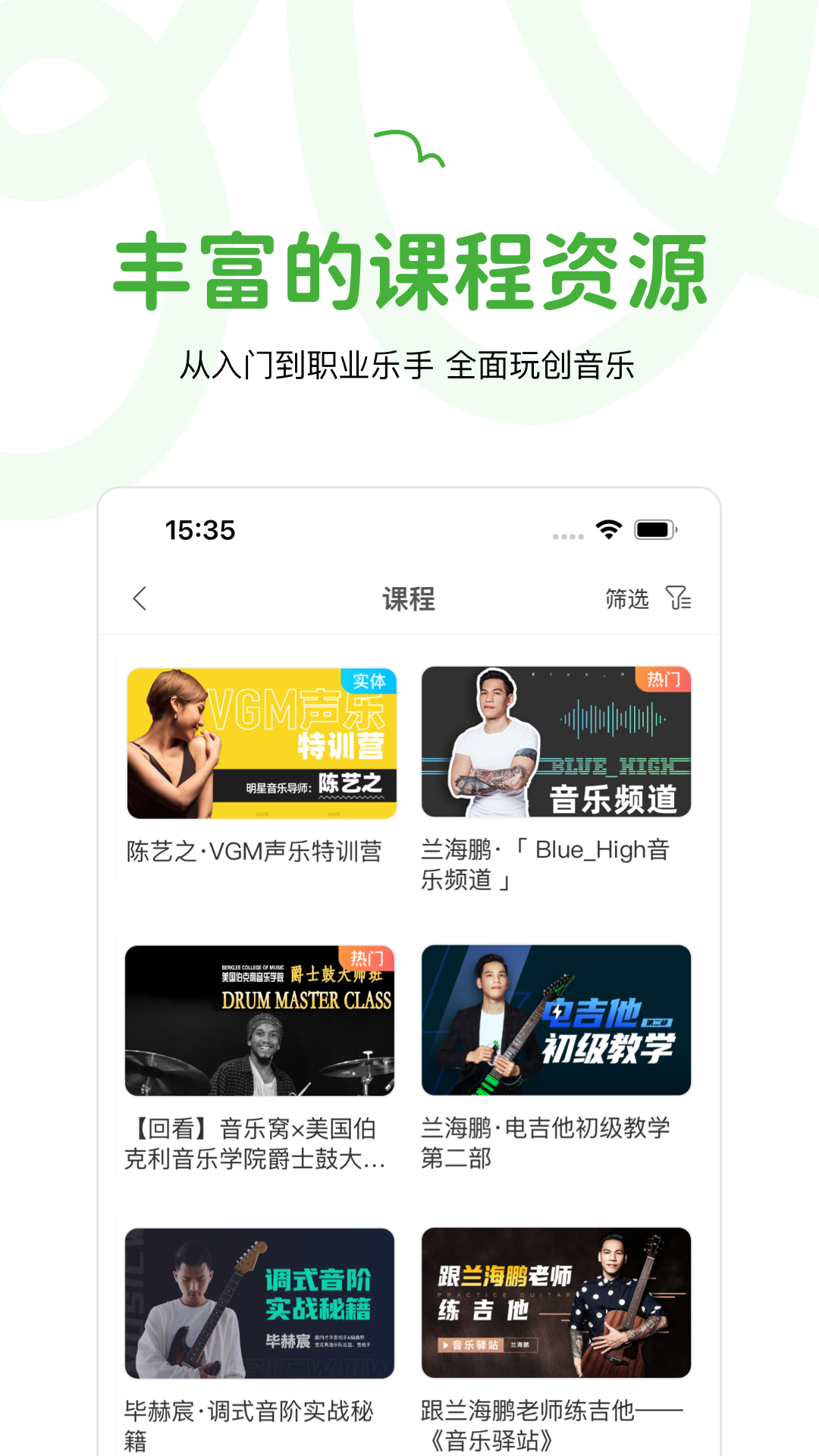Select the 课程 title in the header
This screenshot has width=819, height=1456.
pyautogui.click(x=409, y=598)
